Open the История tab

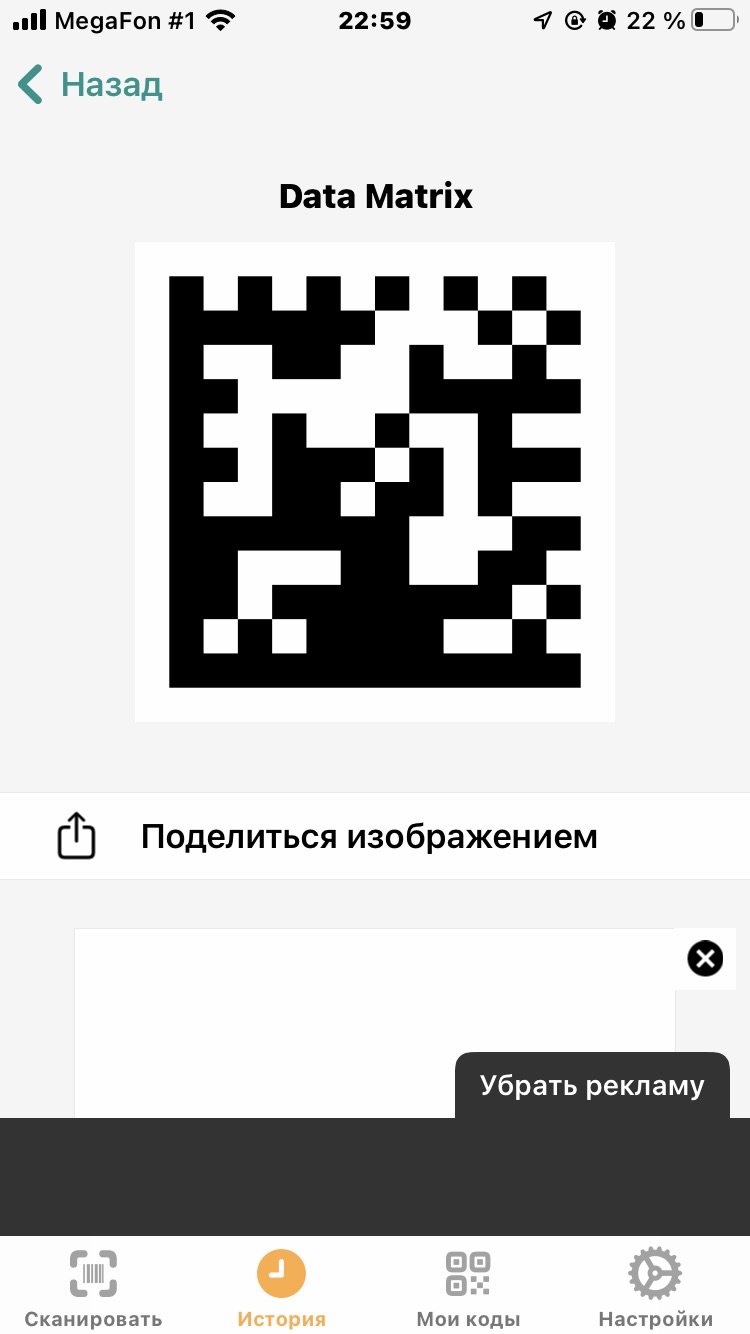click(281, 1288)
